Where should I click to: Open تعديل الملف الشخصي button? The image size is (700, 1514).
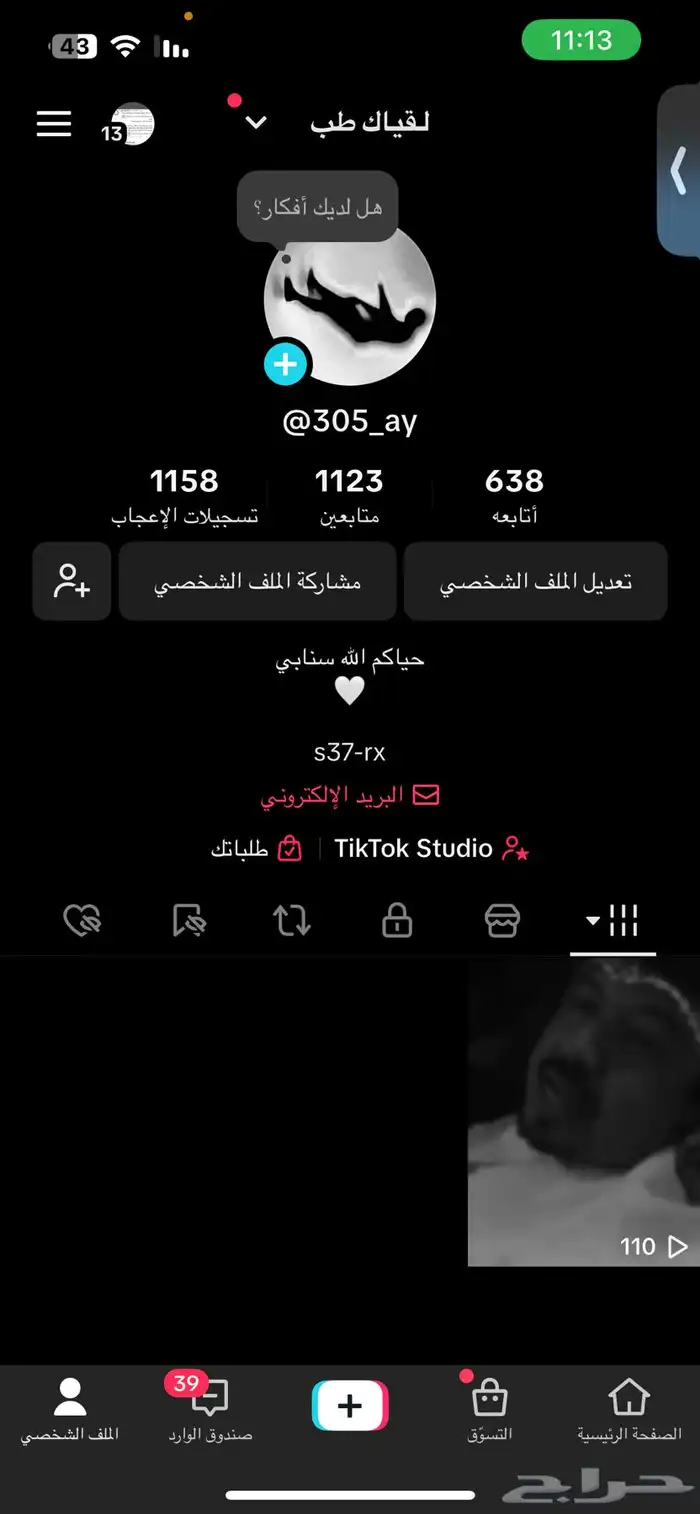coord(535,582)
